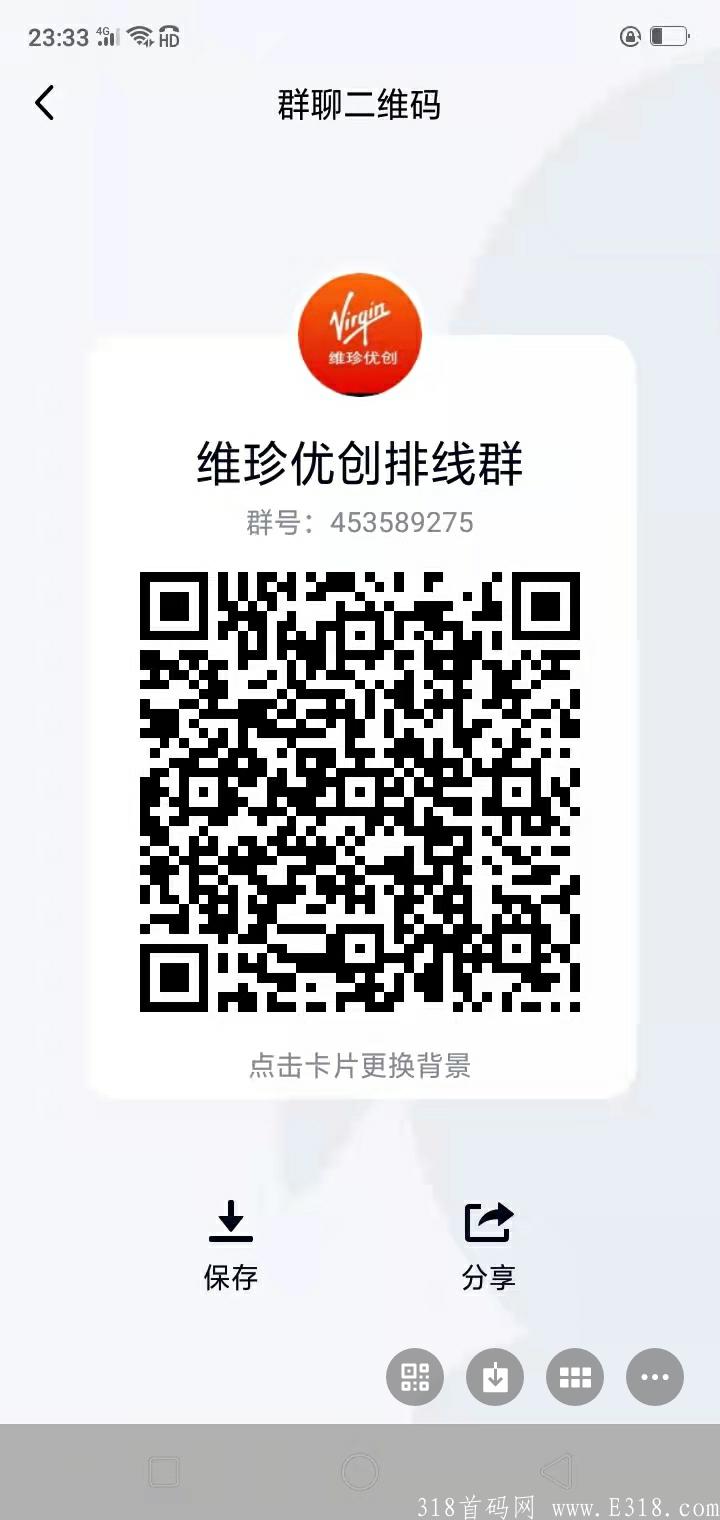
Task: Tap the ellipsis more-options circle icon
Action: coord(654,1377)
